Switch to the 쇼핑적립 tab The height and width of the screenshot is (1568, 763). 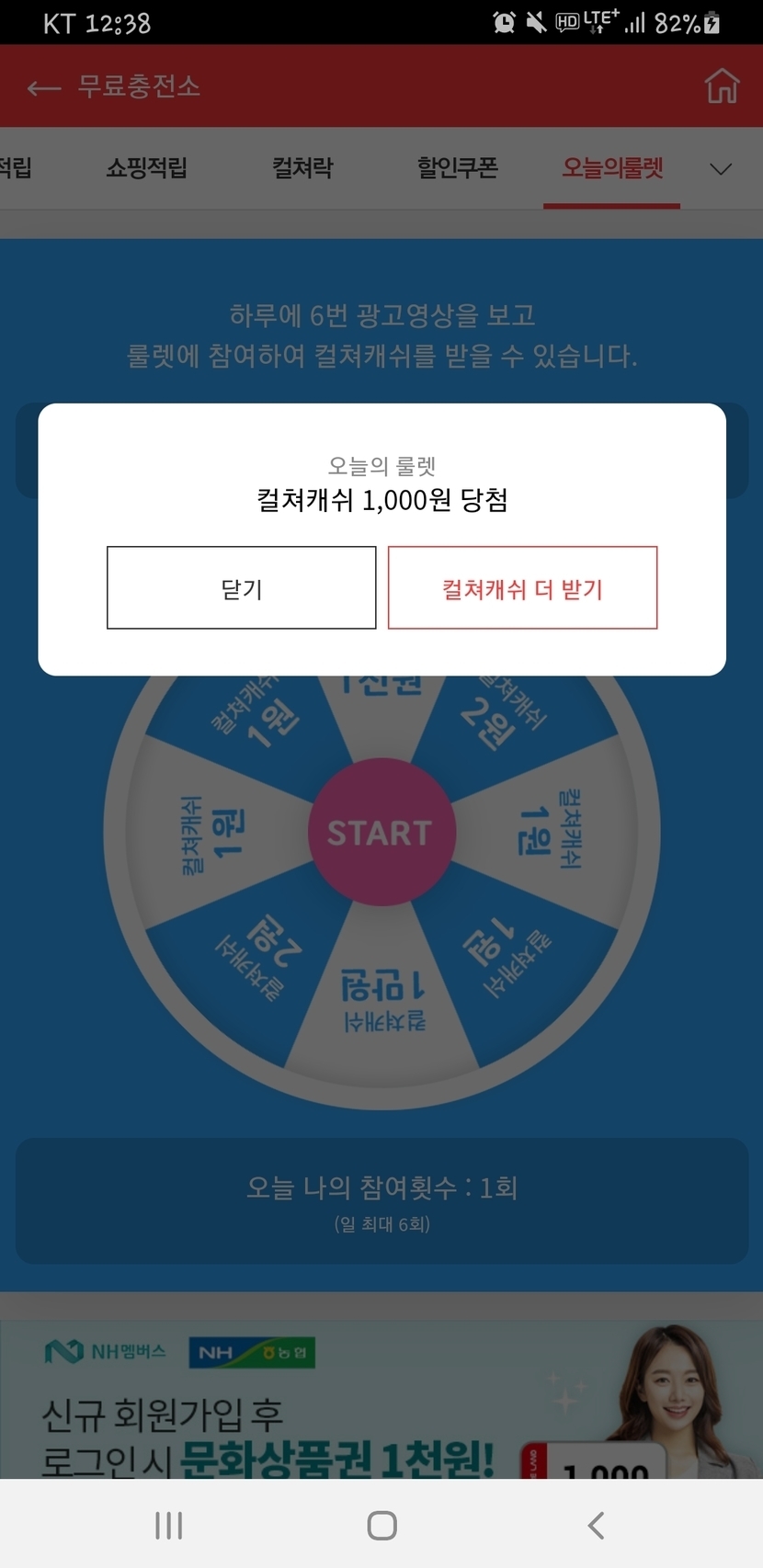click(147, 168)
